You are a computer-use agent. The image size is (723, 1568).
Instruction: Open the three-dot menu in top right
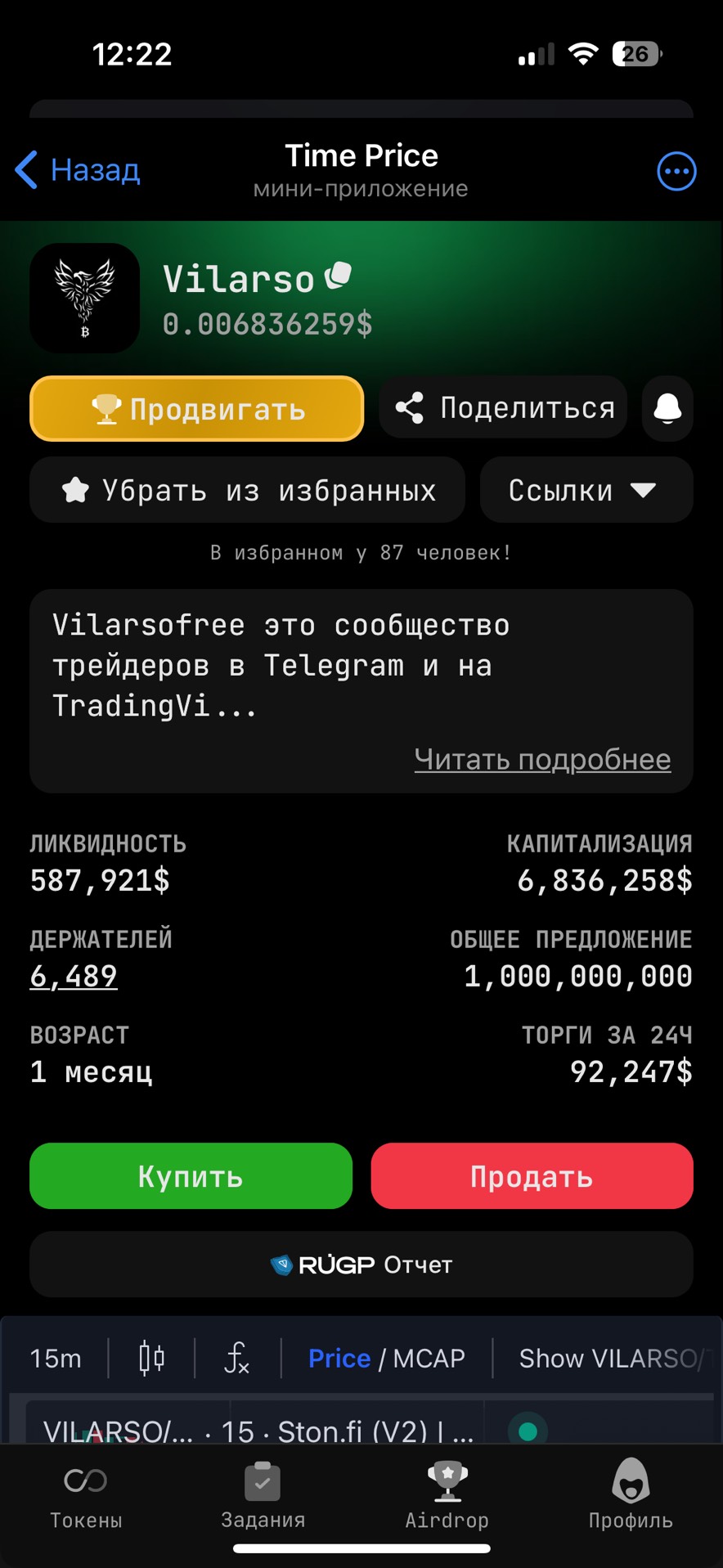click(x=676, y=170)
